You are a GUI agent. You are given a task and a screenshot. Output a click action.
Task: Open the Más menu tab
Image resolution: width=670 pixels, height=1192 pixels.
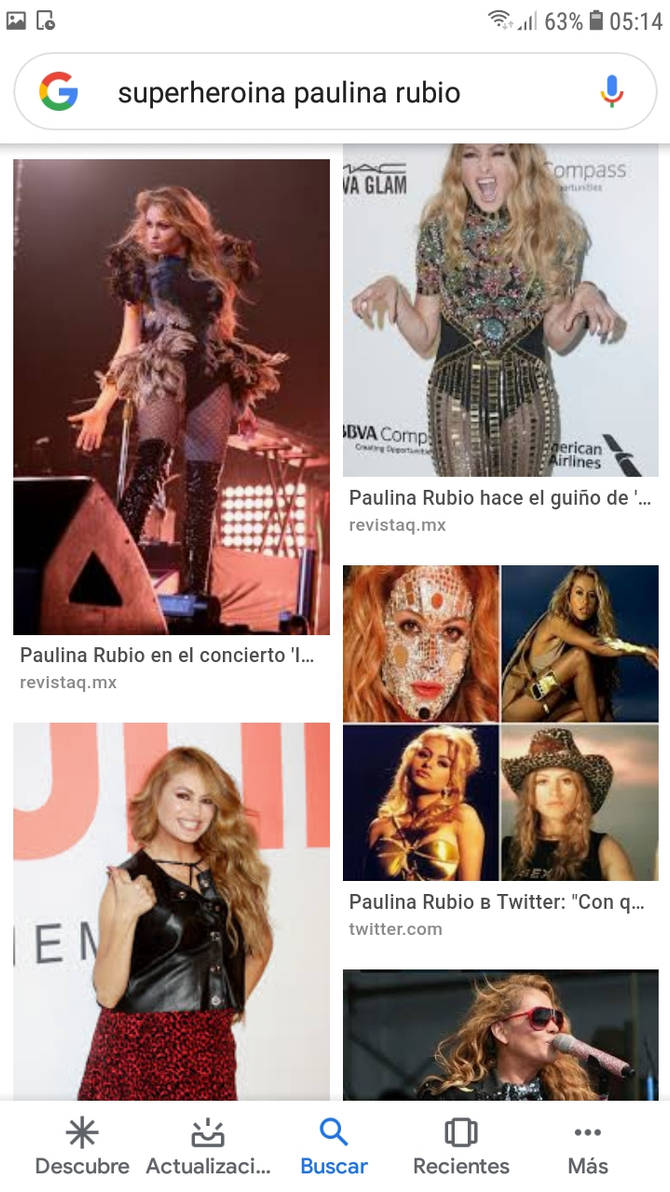(x=587, y=1147)
